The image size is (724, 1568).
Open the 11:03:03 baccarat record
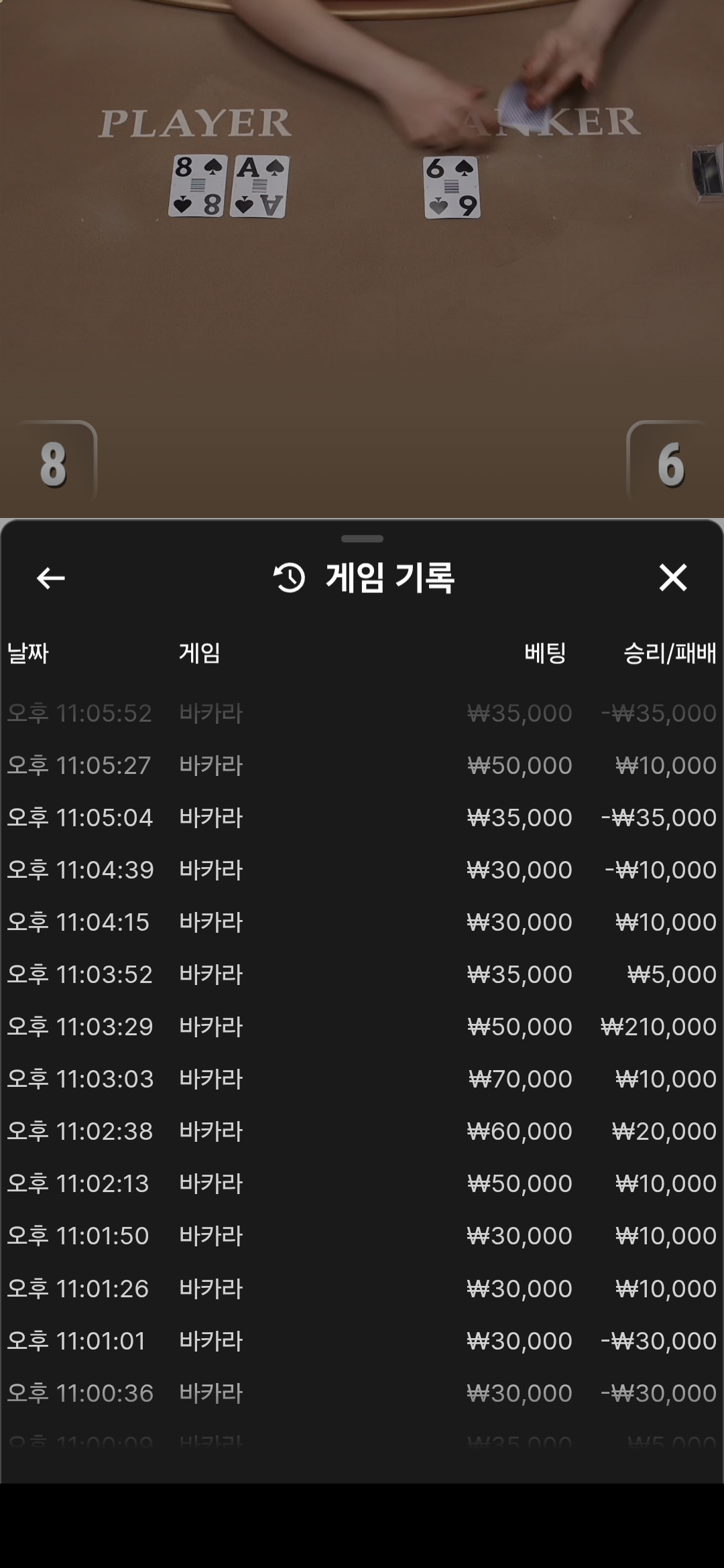click(x=362, y=1079)
